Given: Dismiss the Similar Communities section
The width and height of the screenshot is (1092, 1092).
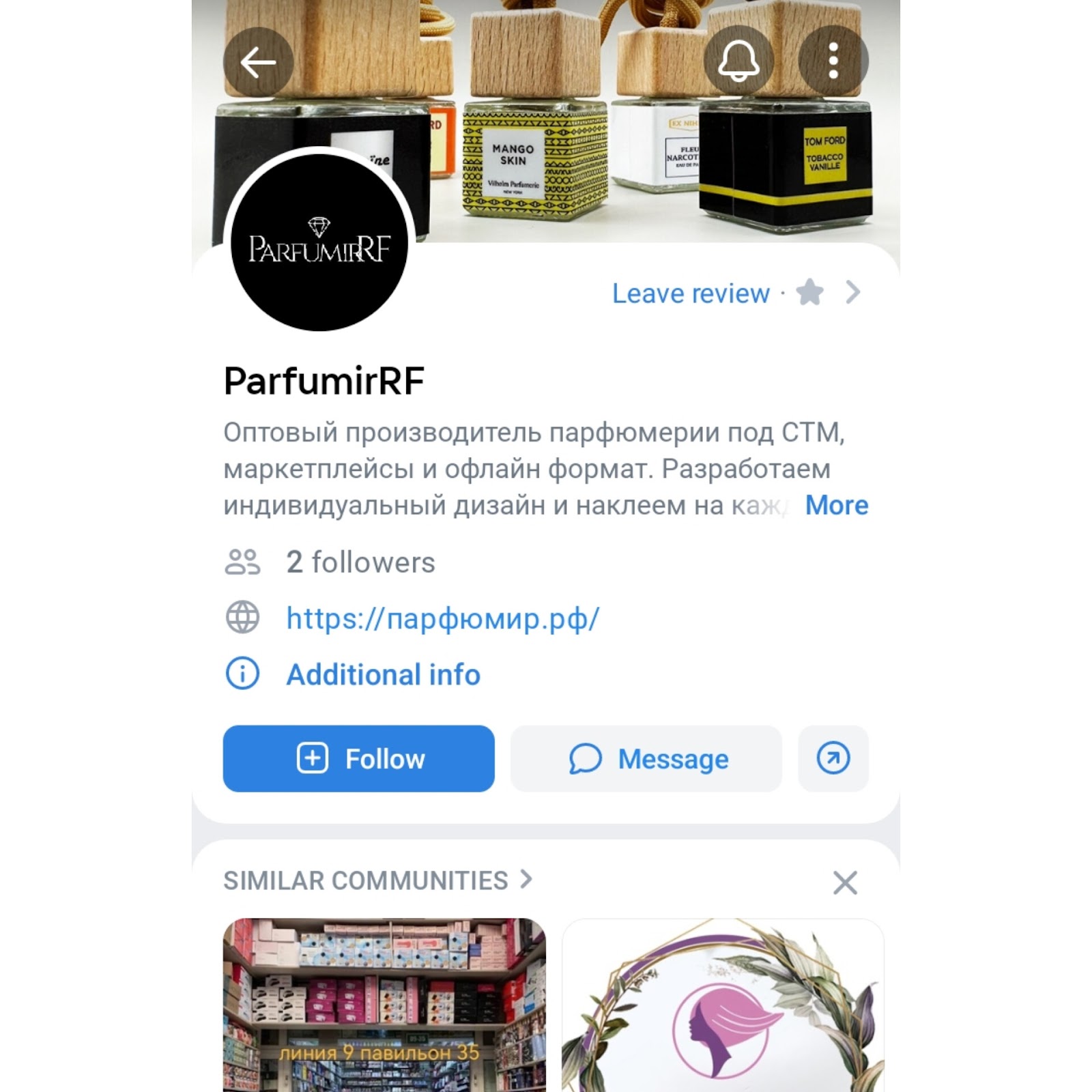Looking at the screenshot, I should coord(845,883).
